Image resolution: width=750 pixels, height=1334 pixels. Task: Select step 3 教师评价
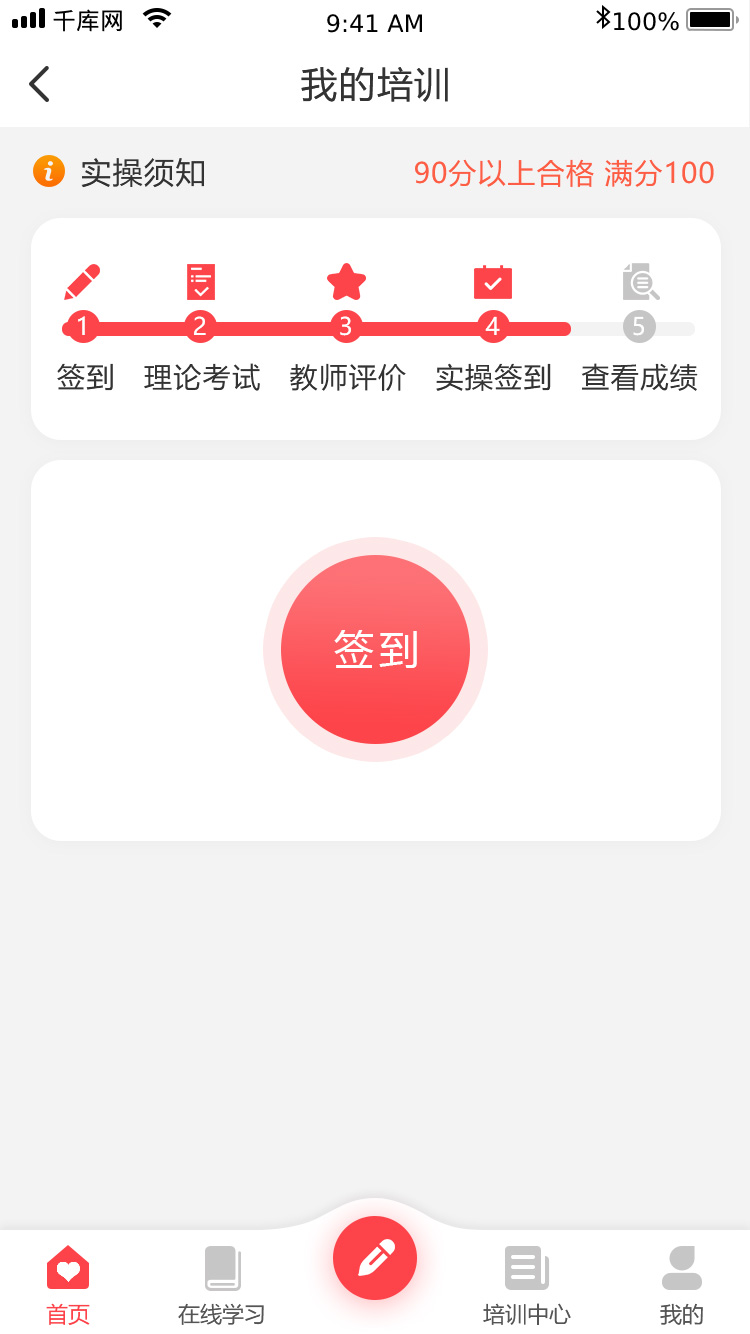click(346, 327)
